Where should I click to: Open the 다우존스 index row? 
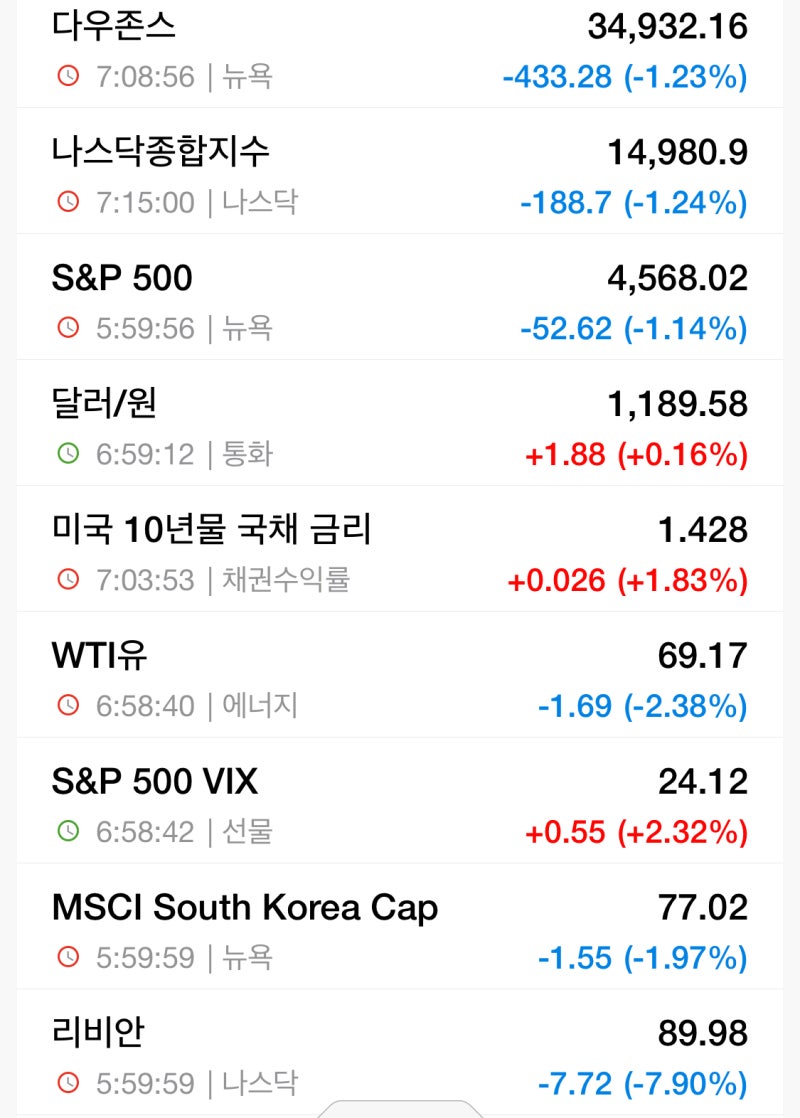(x=400, y=50)
